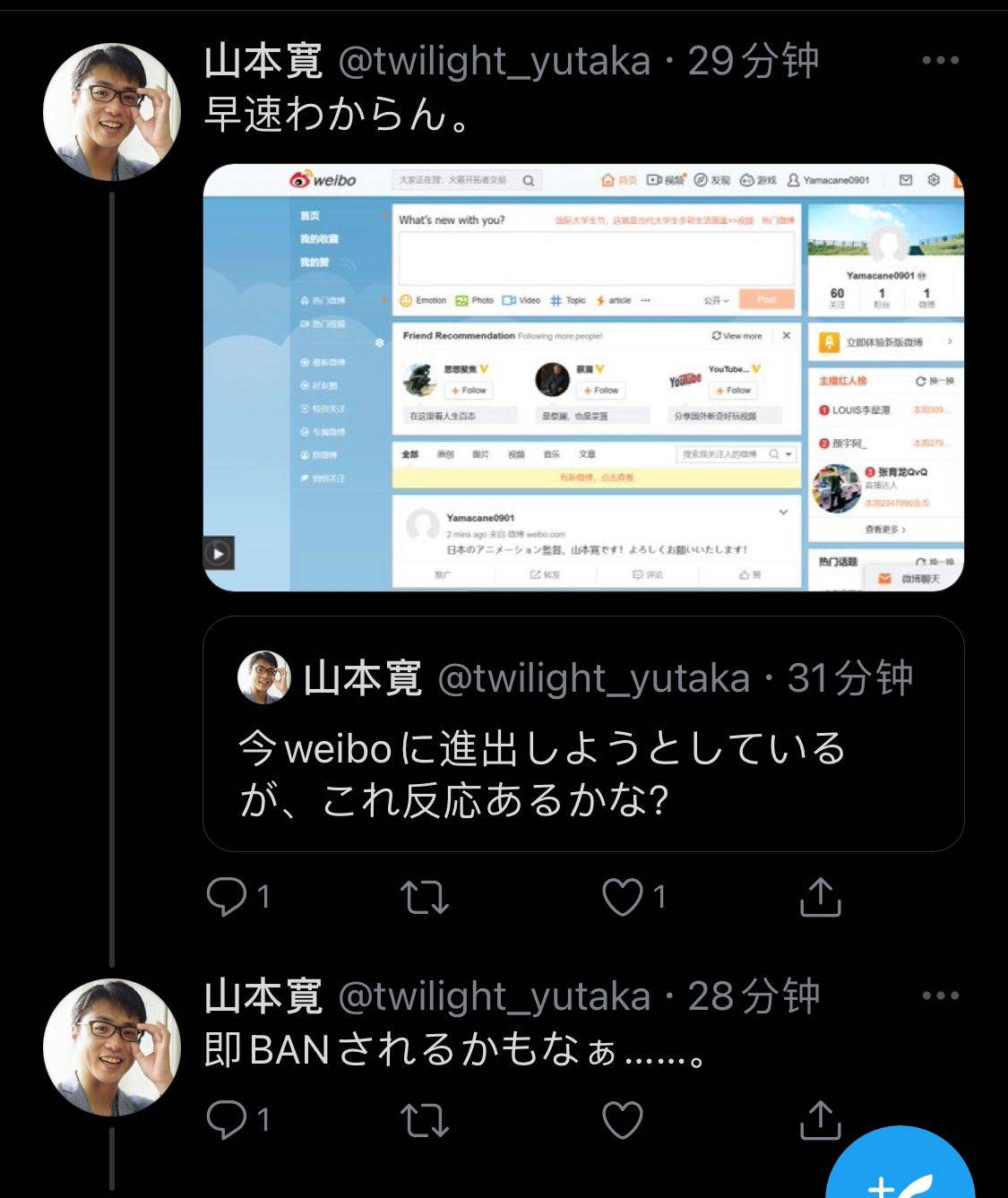Share the 早速わからん tweet
Screen dimensions: 1008x1198
click(820, 897)
